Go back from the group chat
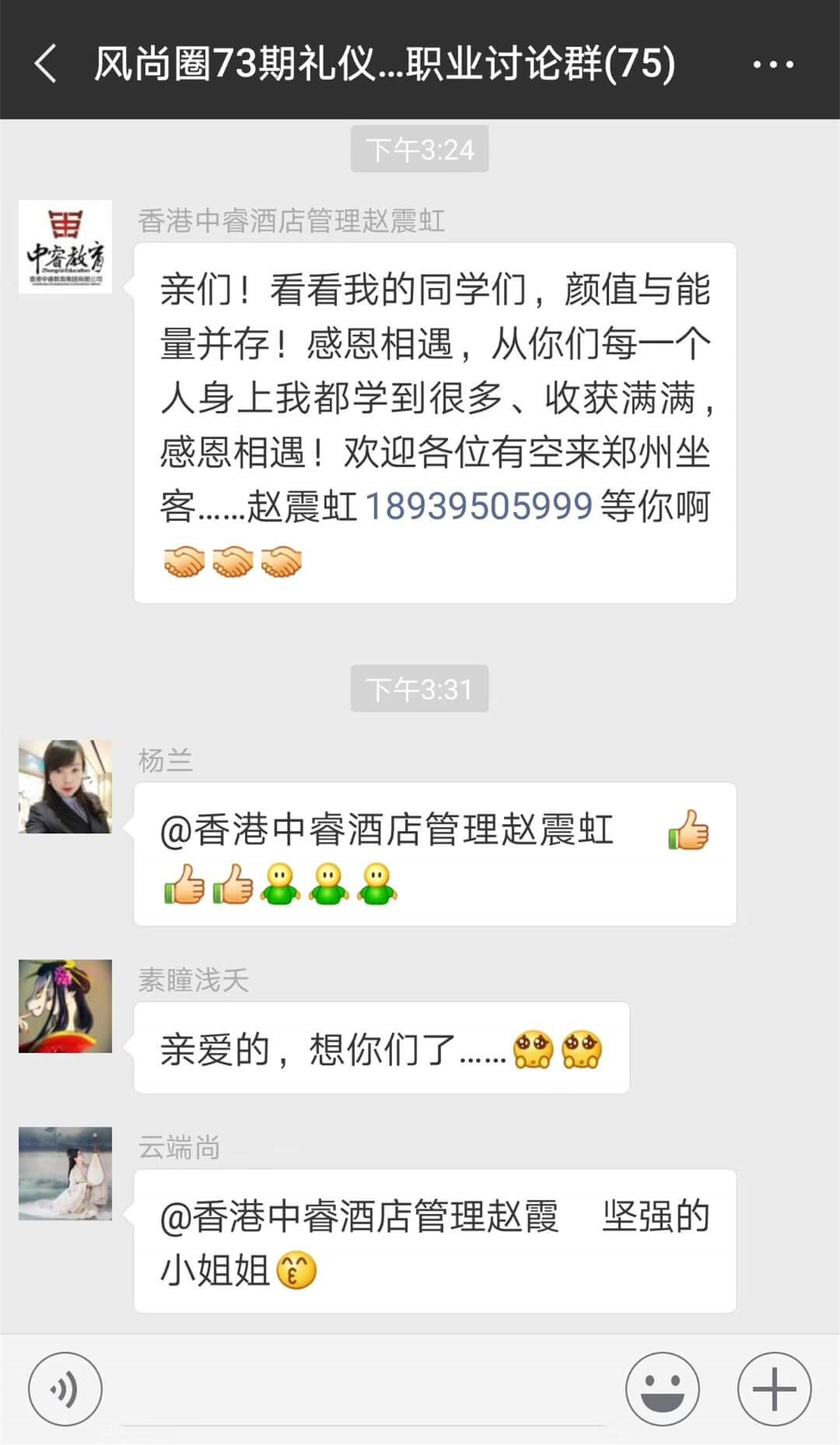Image resolution: width=840 pixels, height=1445 pixels. (46, 63)
